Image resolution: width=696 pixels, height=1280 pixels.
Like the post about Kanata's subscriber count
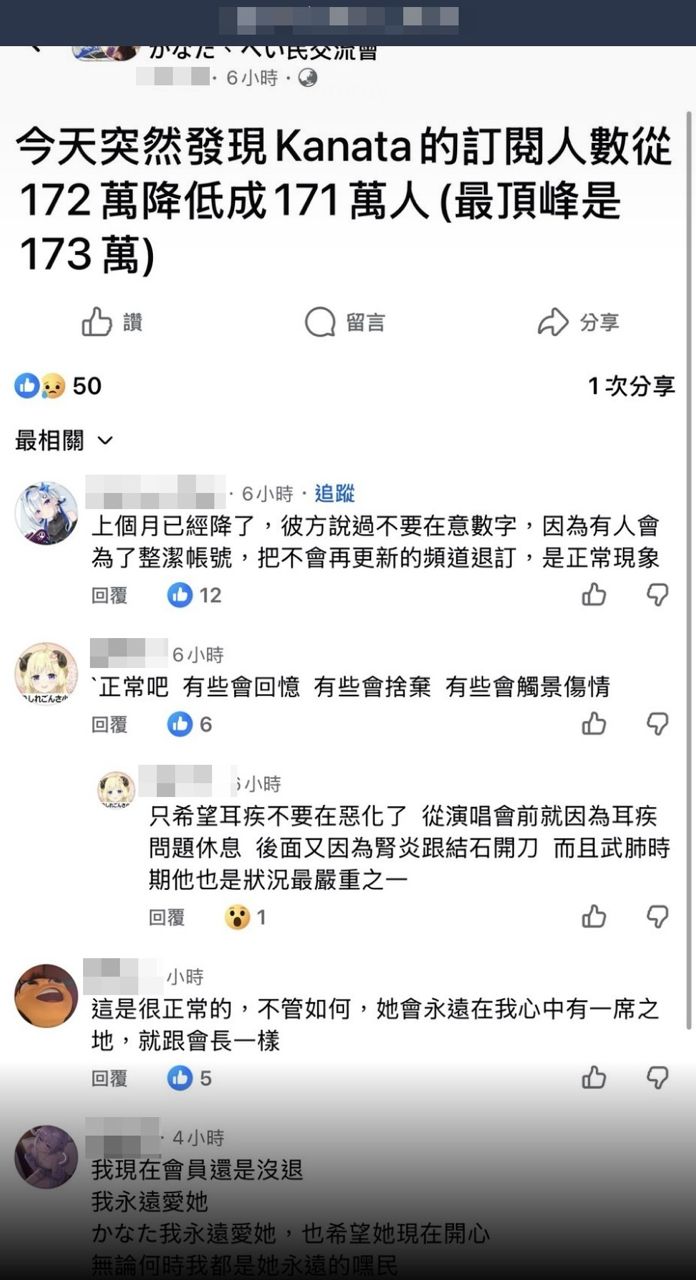pyautogui.click(x=111, y=322)
